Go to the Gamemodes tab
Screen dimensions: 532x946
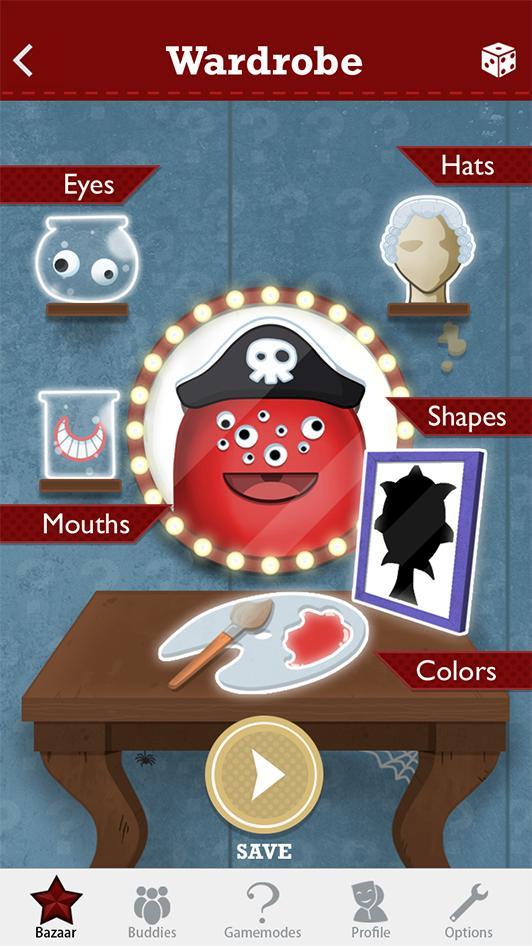click(262, 910)
